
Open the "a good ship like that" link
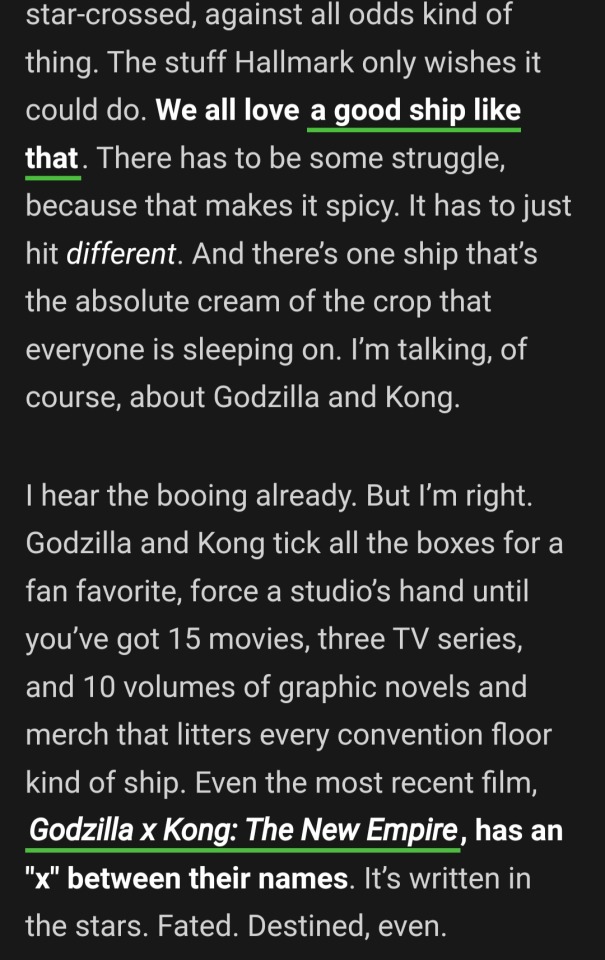pos(415,111)
